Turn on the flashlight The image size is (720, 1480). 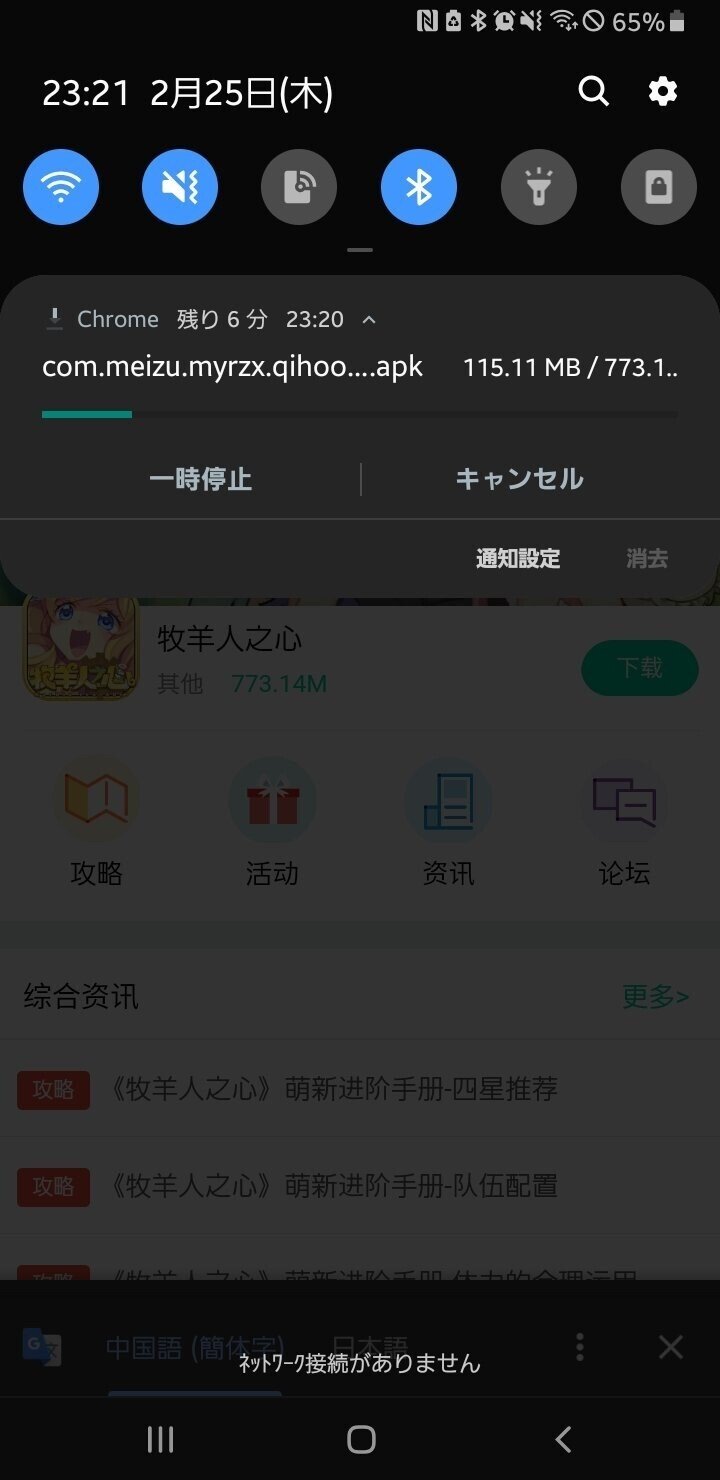pyautogui.click(x=538, y=187)
